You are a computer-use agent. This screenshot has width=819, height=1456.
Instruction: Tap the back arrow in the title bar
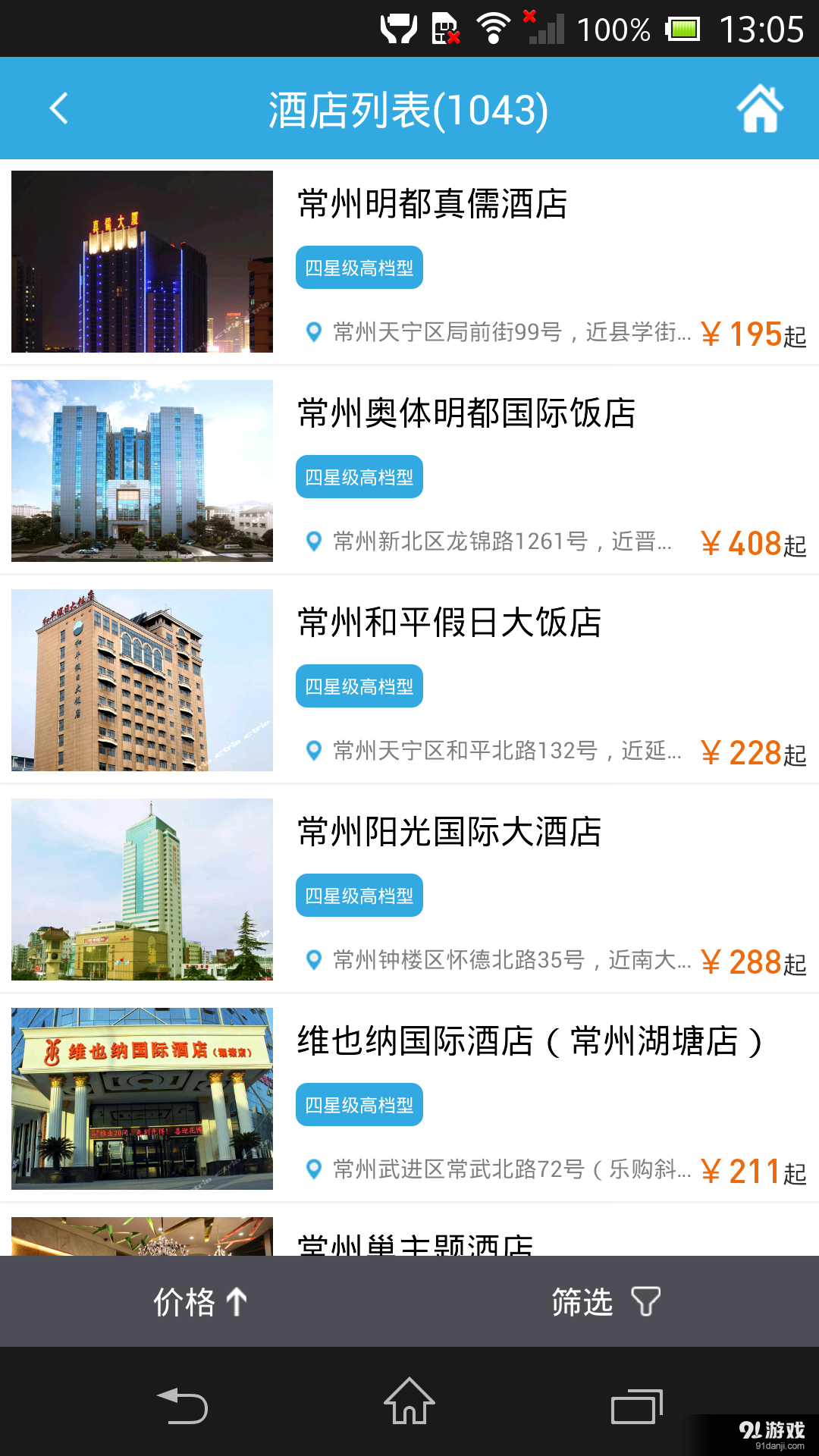pos(58,108)
